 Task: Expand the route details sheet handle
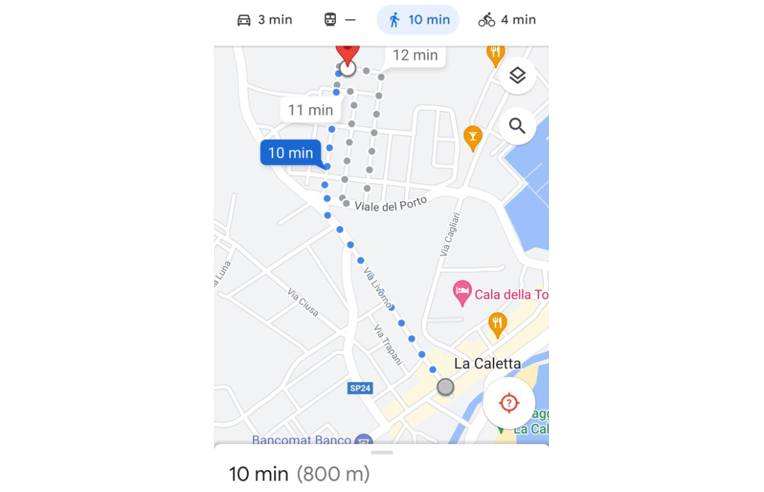tap(381, 452)
